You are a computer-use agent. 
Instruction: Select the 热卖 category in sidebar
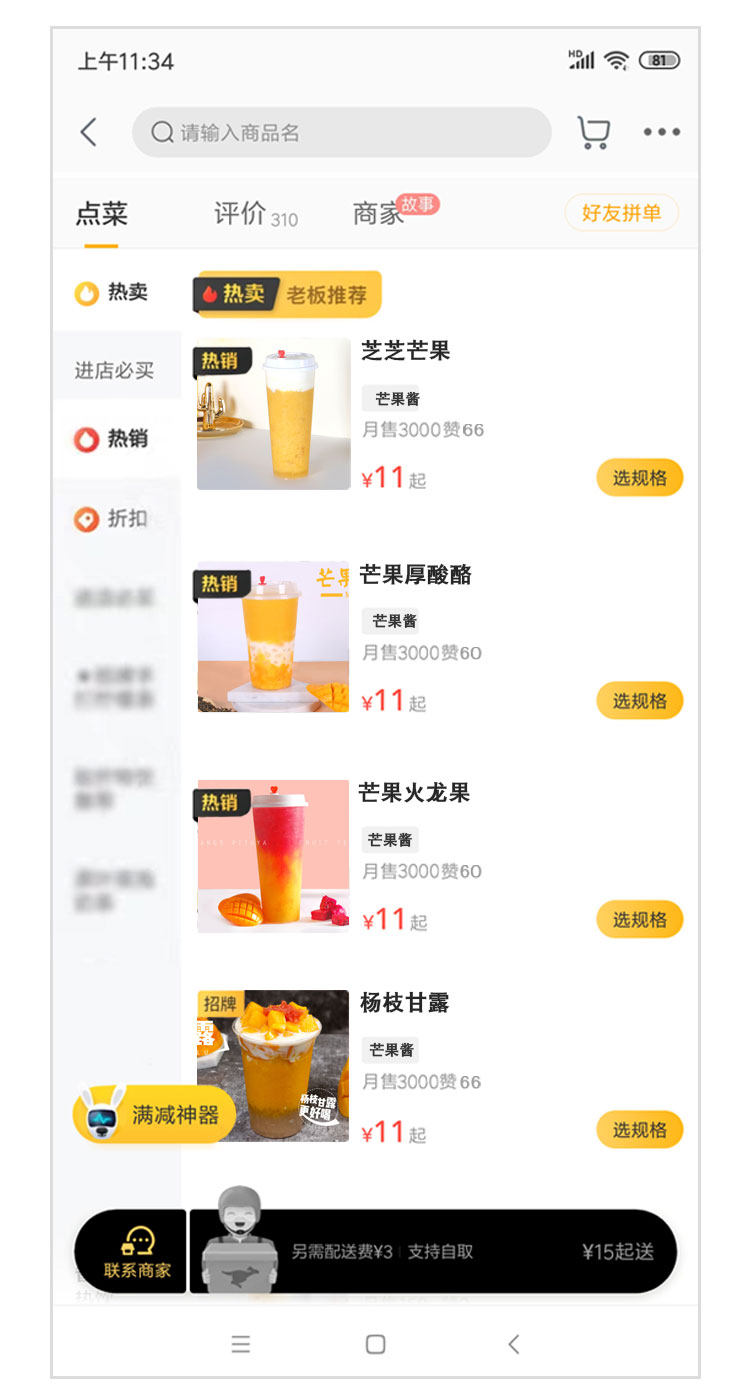(115, 293)
